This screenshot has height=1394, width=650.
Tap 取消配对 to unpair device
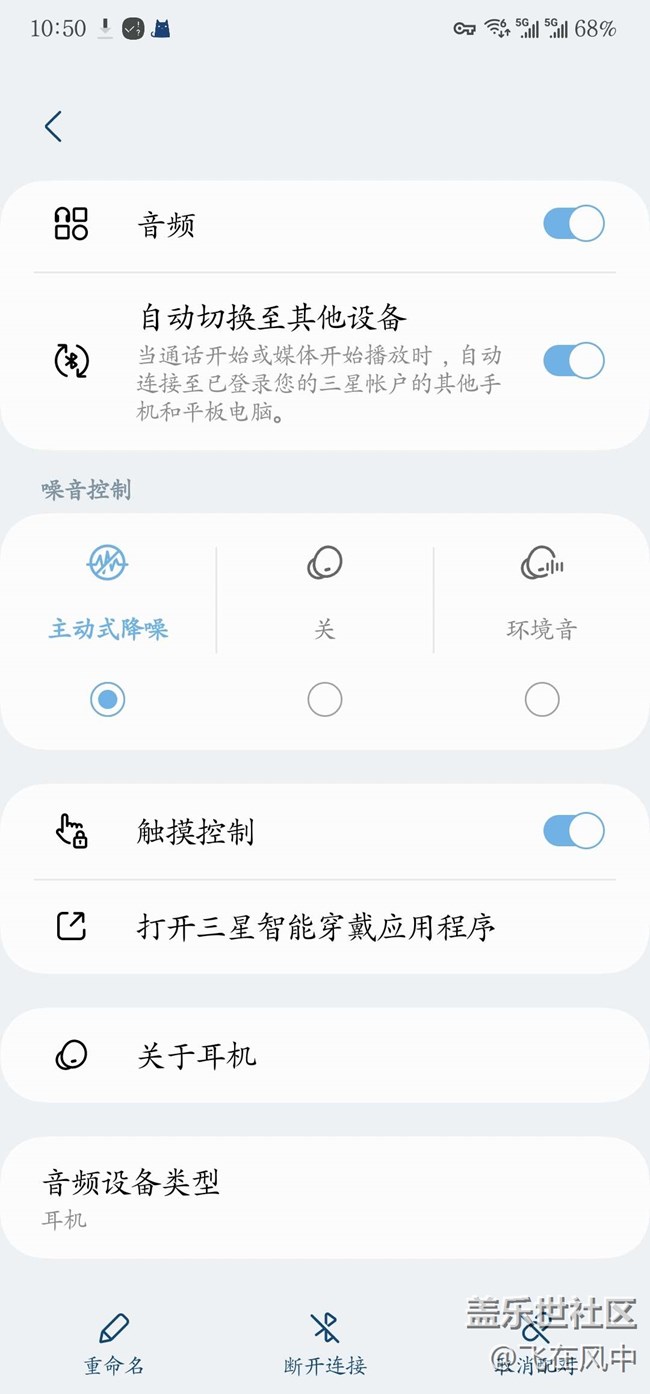coord(536,1343)
